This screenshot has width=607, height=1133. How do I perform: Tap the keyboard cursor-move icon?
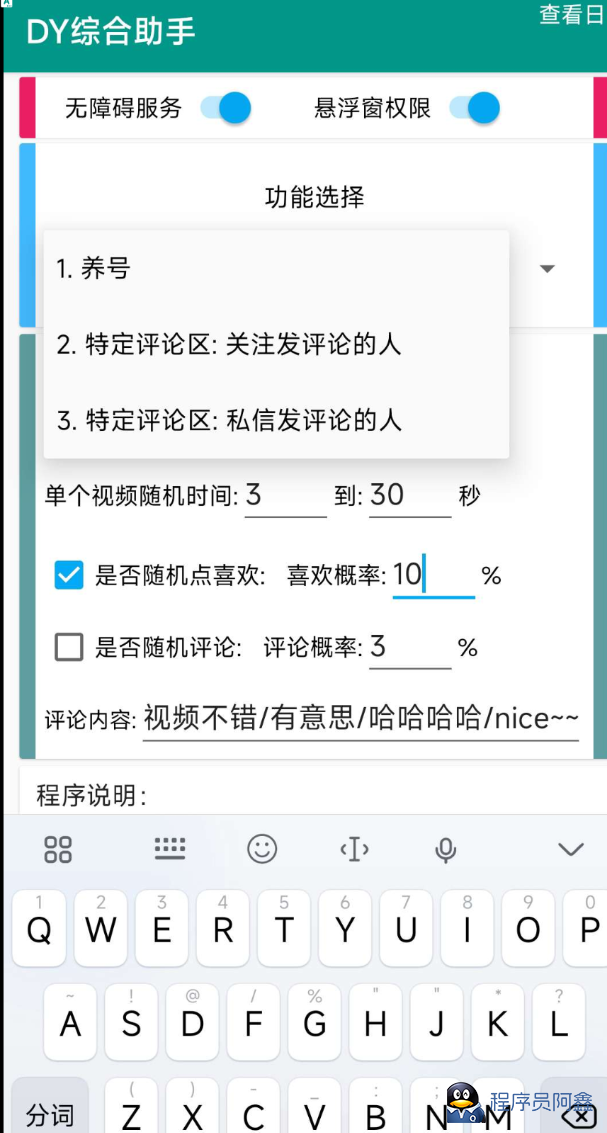coord(354,849)
